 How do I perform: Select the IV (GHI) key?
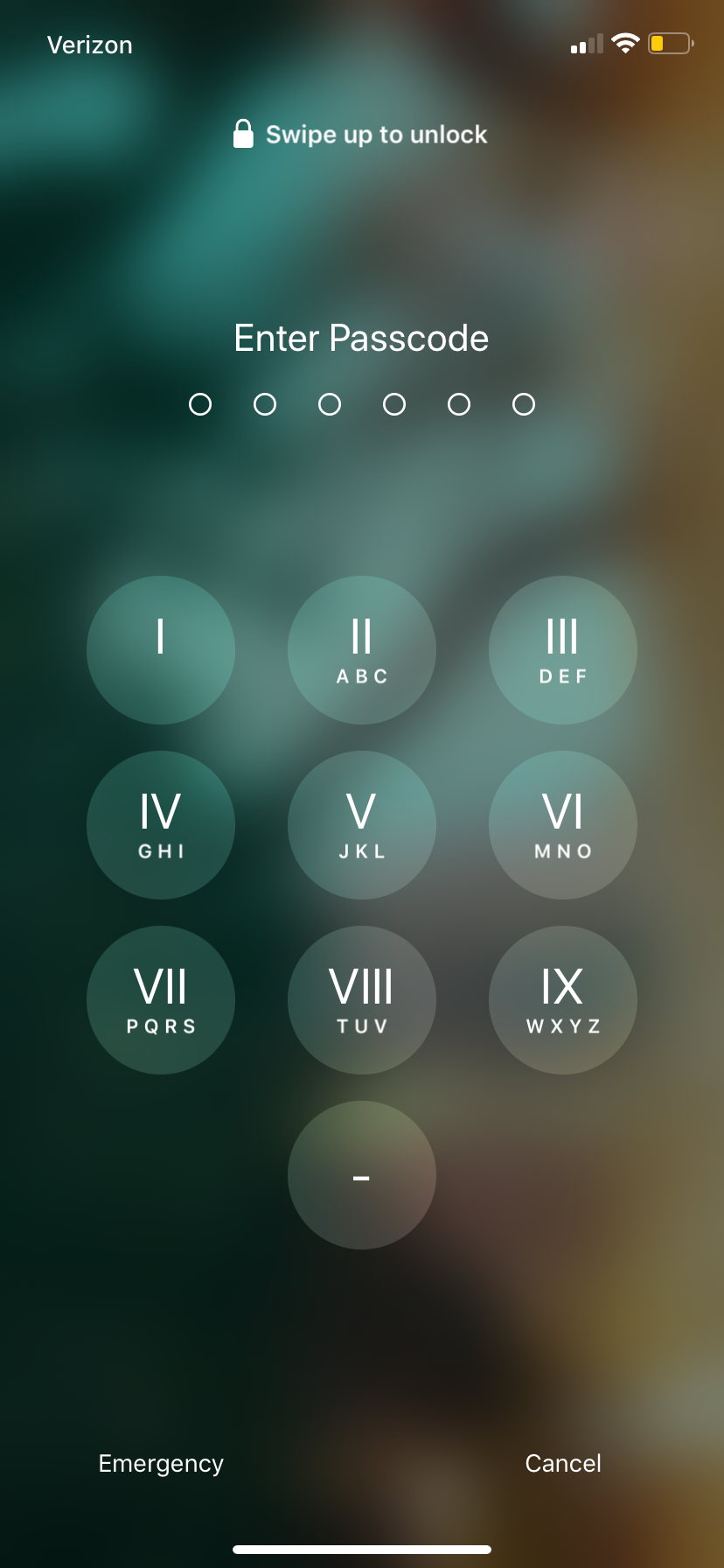(x=161, y=825)
